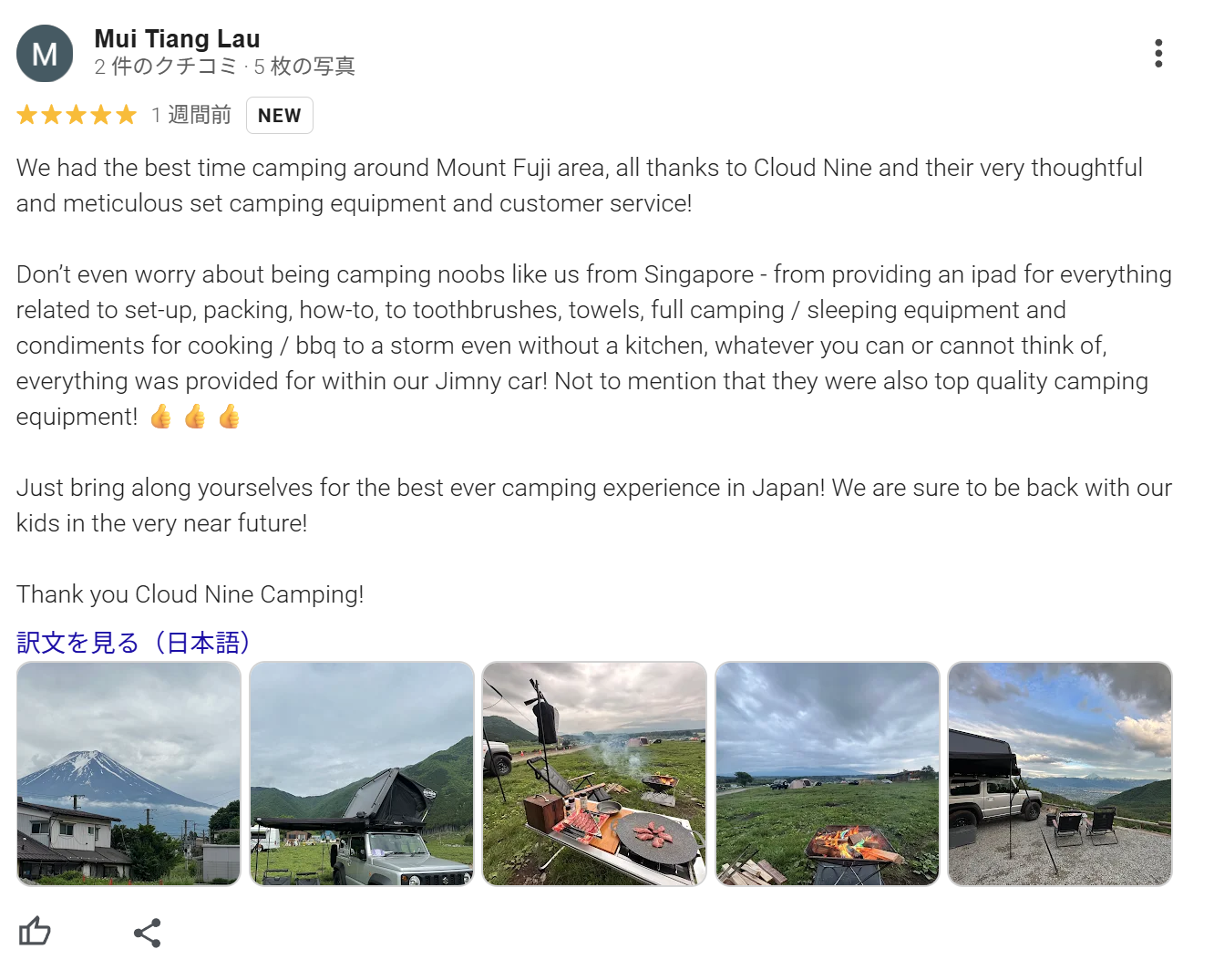The image size is (1214, 980).
Task: View the campfire on grass photo
Action: pyautogui.click(x=827, y=773)
